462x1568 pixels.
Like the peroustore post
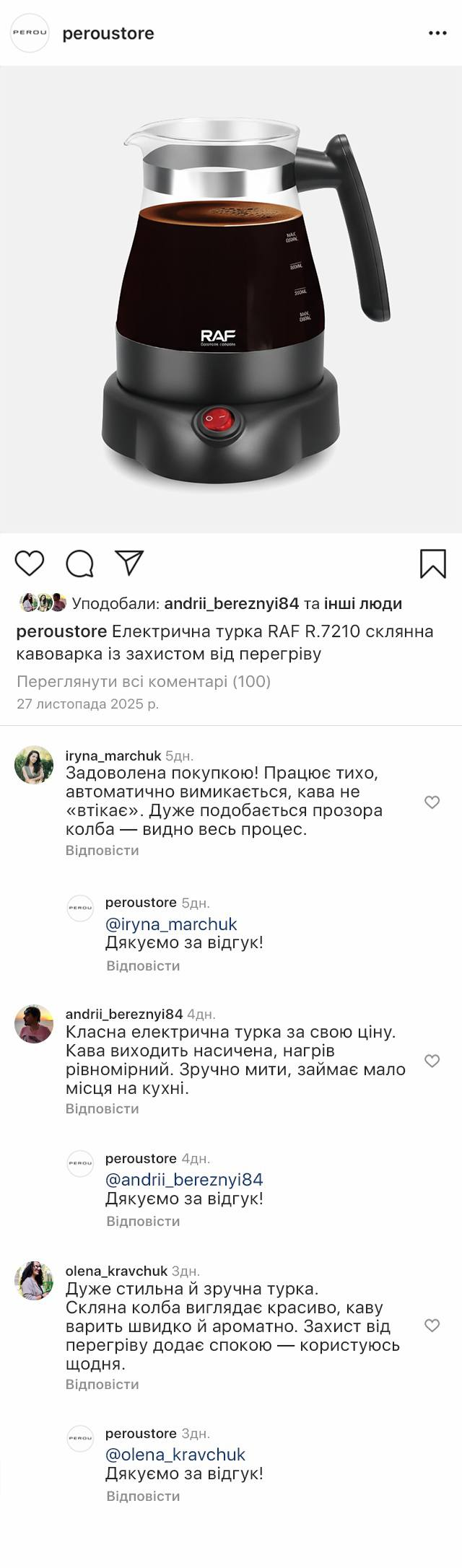pos(30,563)
